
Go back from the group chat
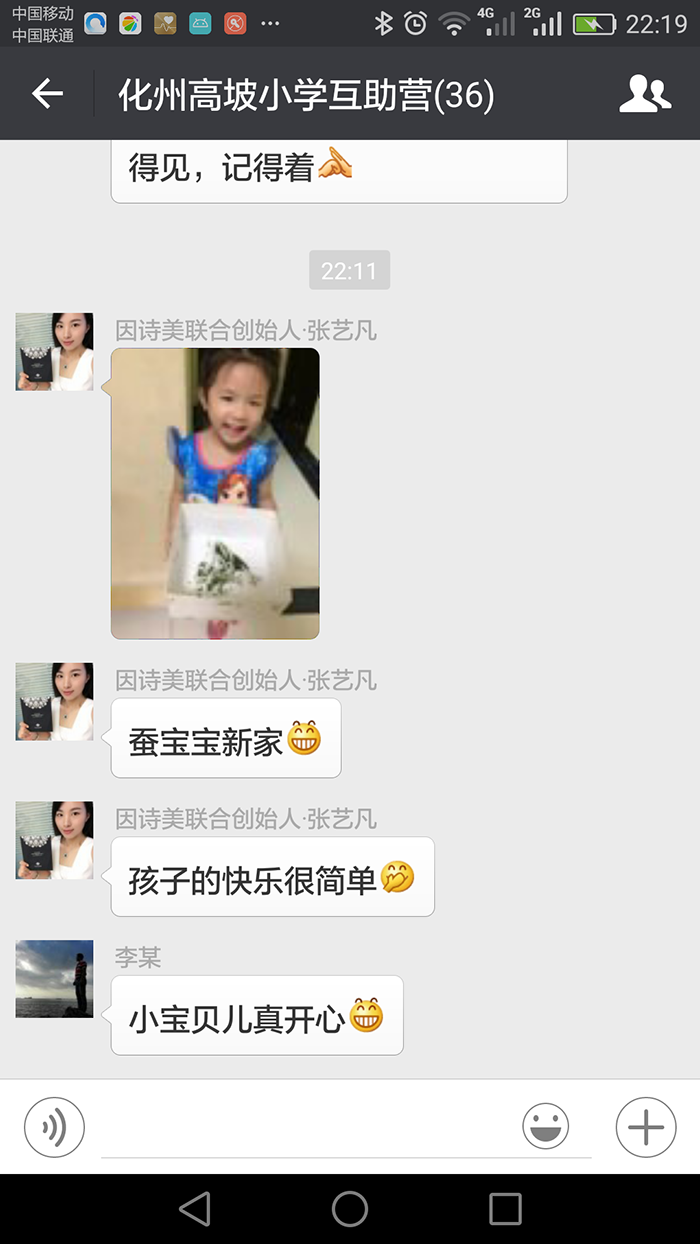(47, 94)
